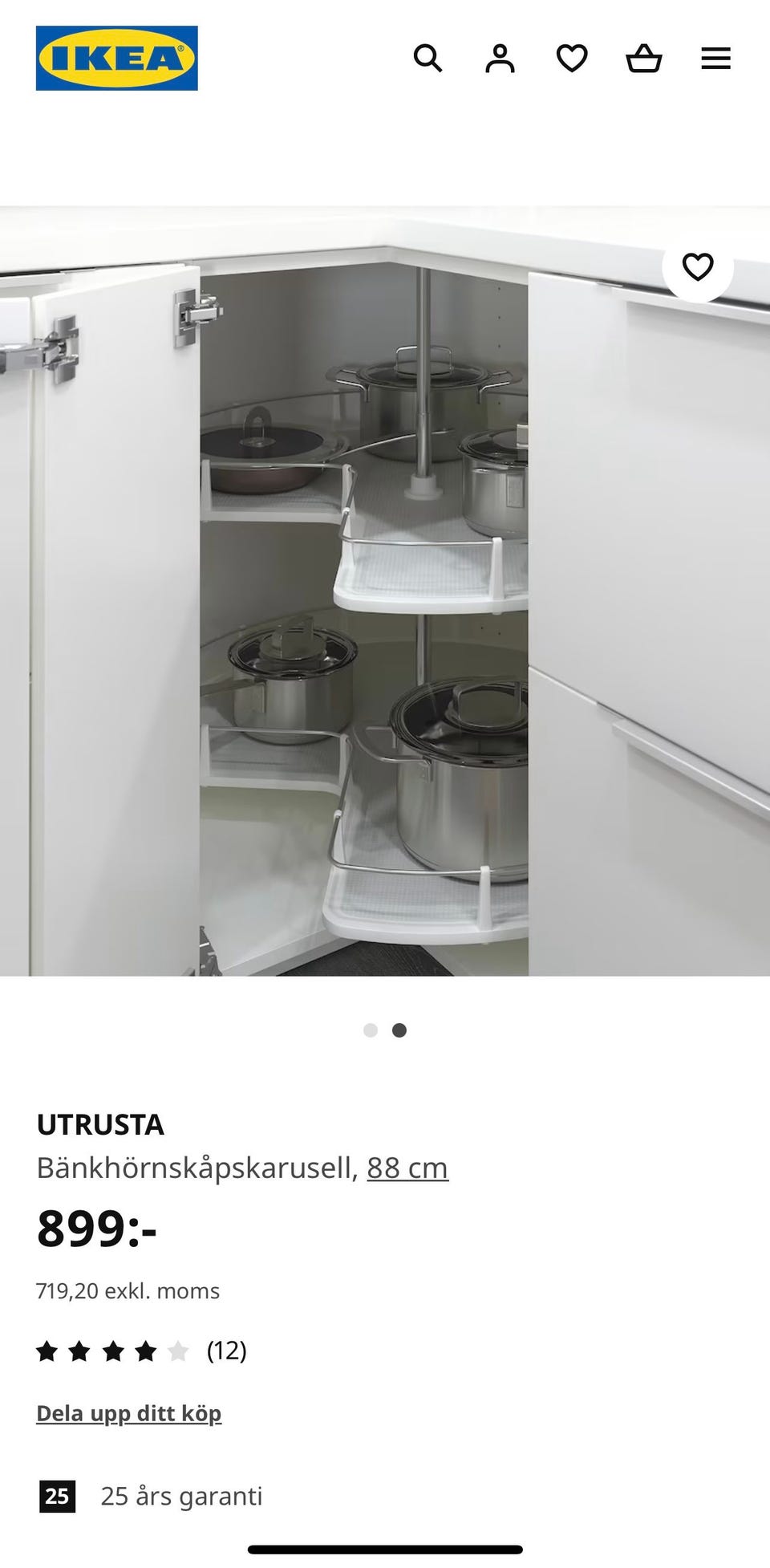Click the 25 years guarantee badge
The width and height of the screenshot is (770, 1568).
tap(55, 1496)
